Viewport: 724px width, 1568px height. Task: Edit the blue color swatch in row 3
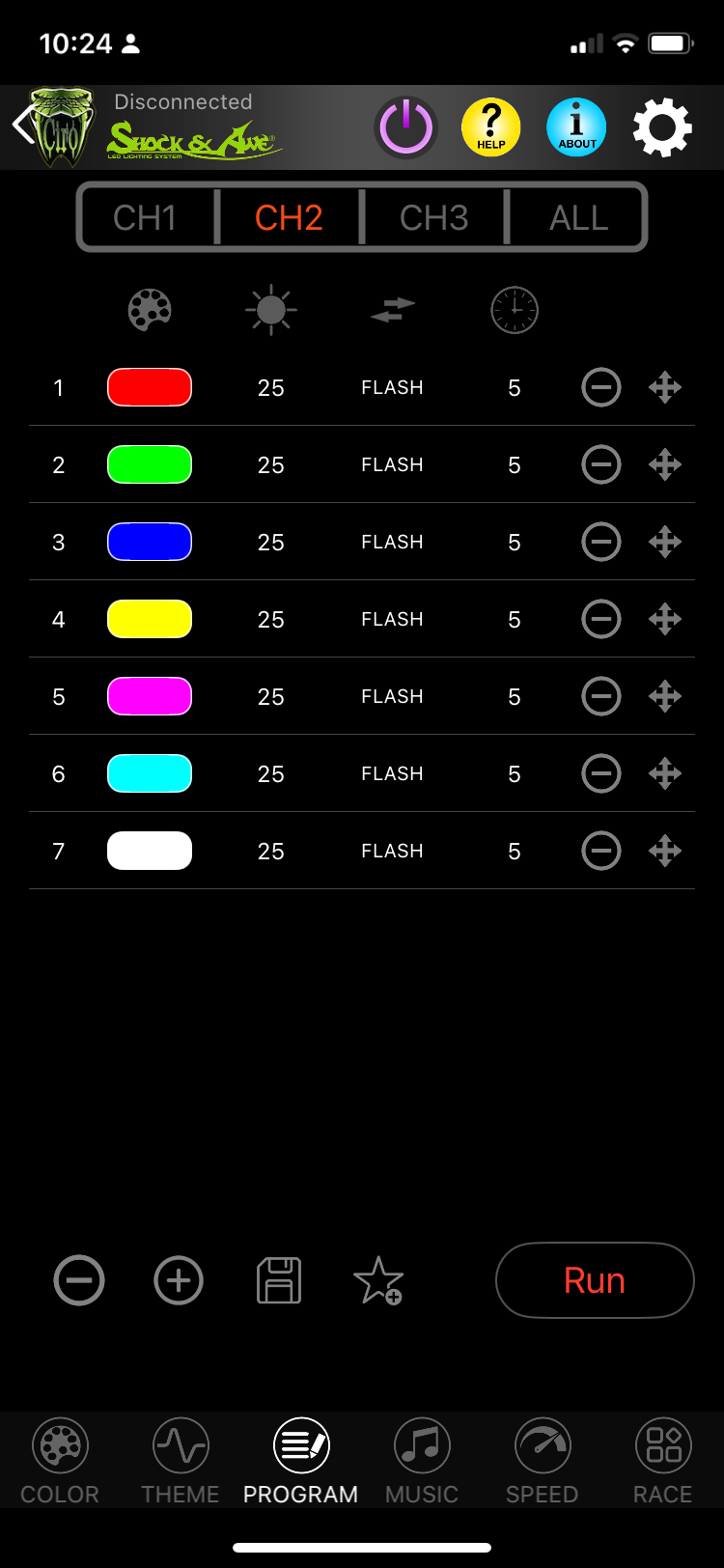point(150,542)
